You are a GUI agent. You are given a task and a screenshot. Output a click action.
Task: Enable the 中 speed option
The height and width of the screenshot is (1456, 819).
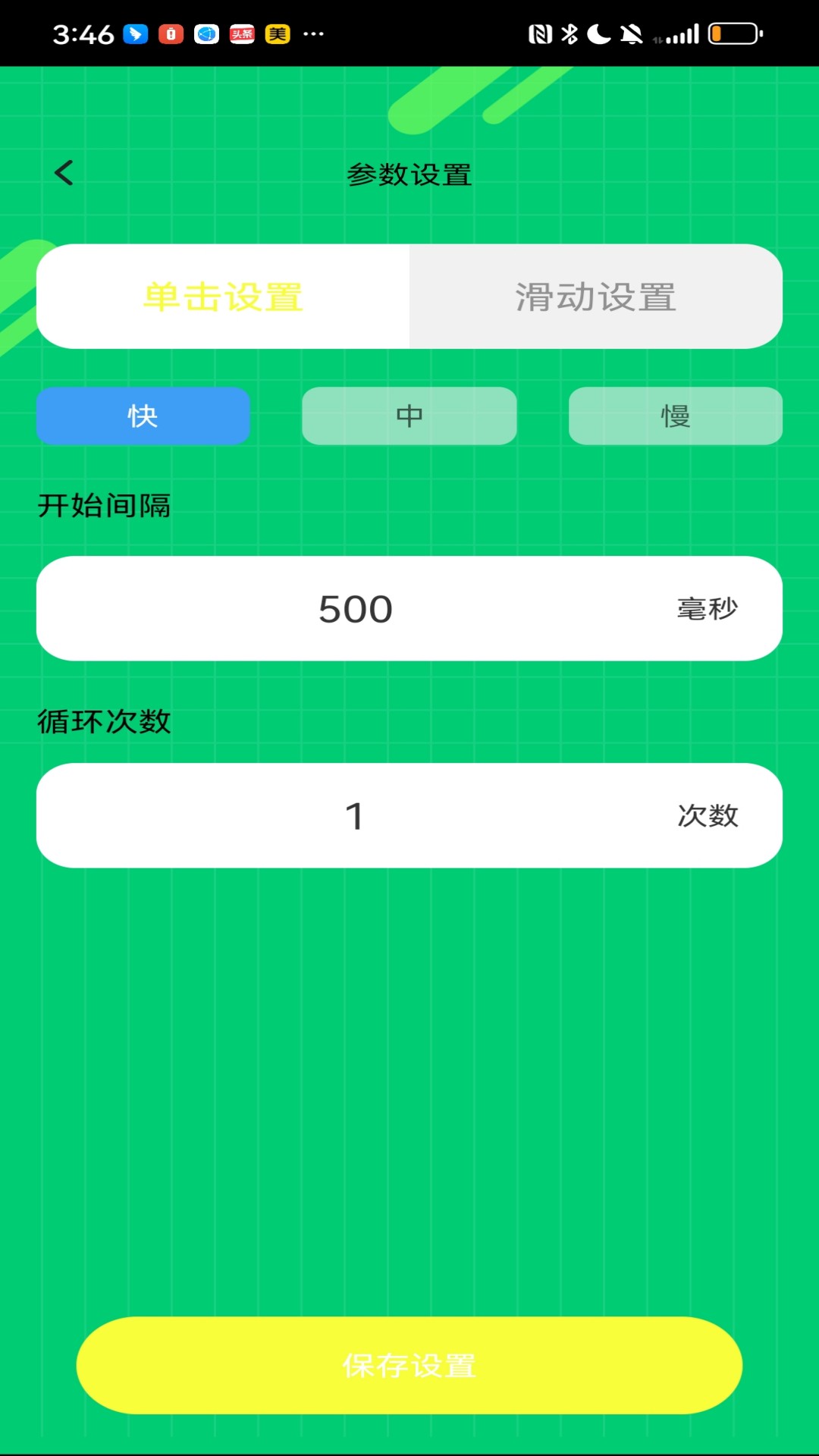tap(409, 415)
